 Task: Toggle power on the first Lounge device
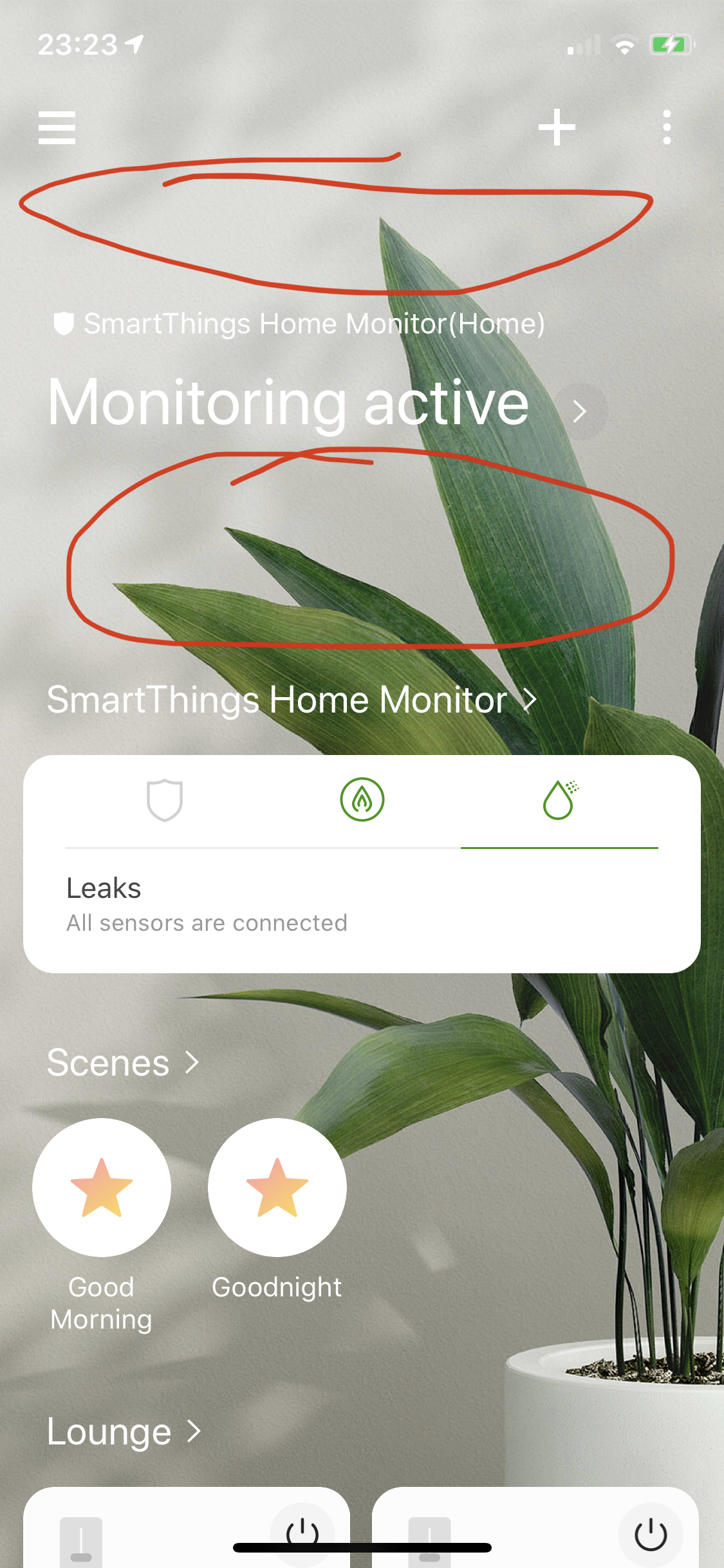(302, 1534)
